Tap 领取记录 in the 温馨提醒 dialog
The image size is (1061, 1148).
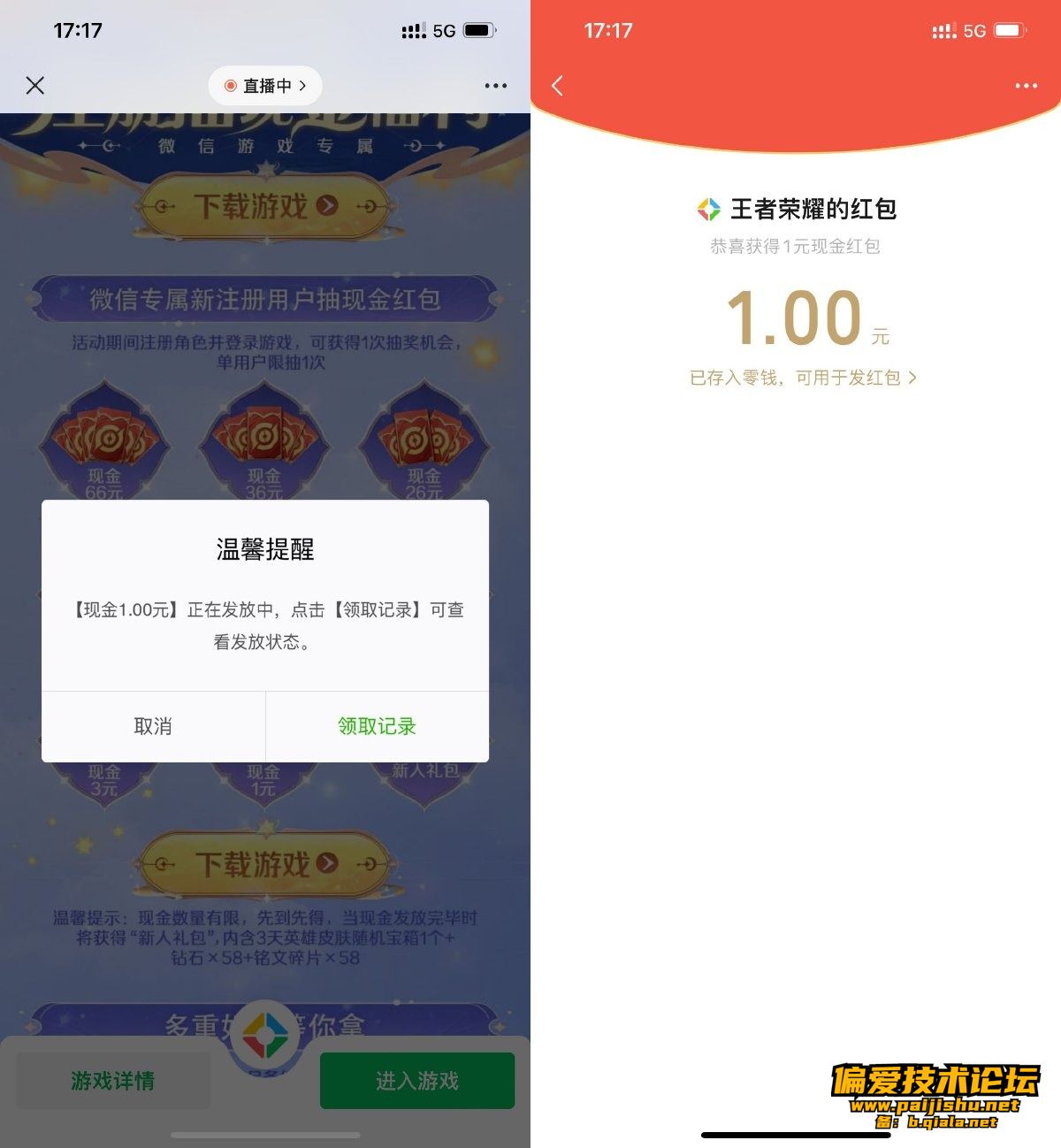[x=377, y=726]
